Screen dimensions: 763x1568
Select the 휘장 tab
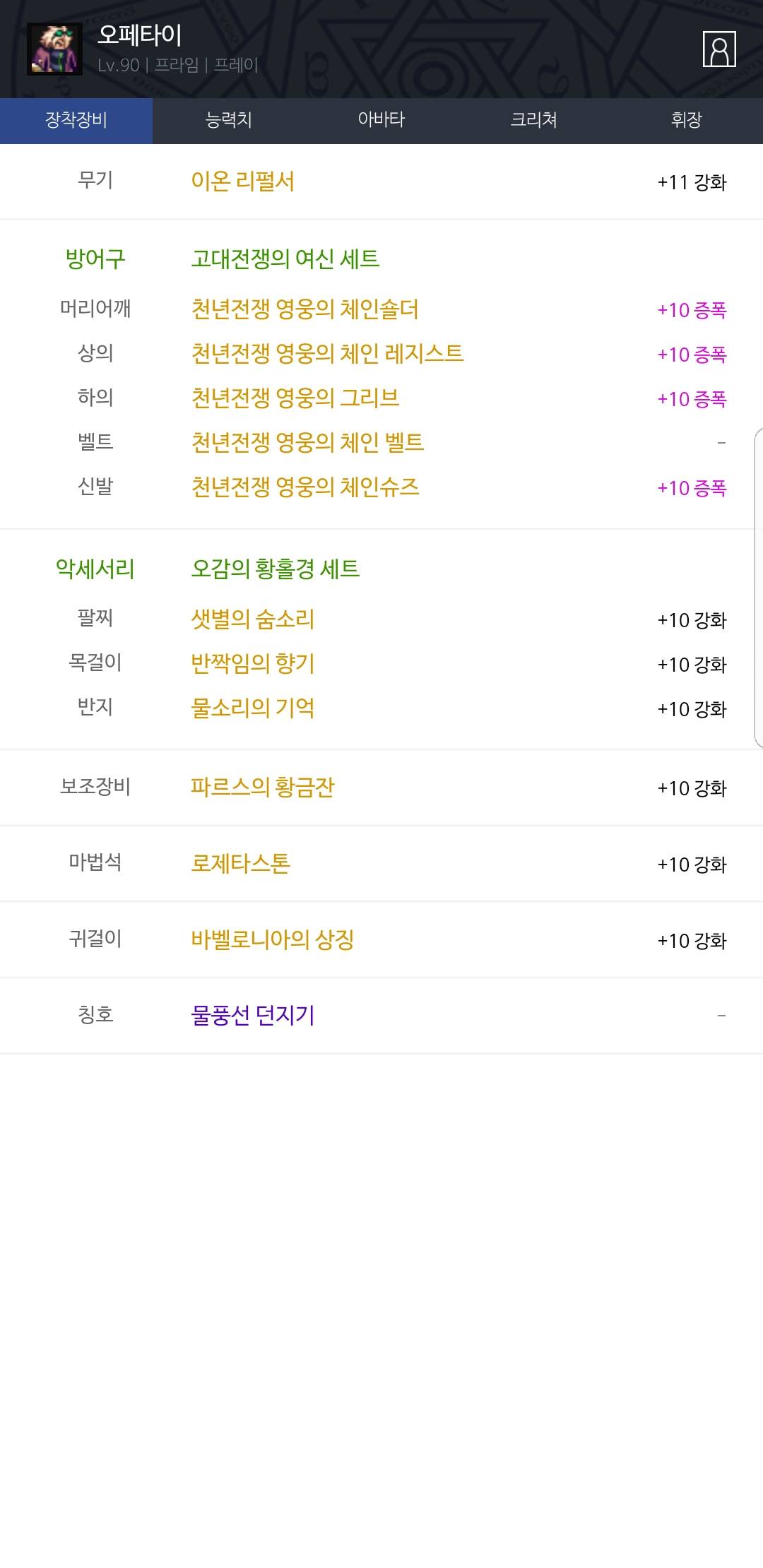(686, 120)
